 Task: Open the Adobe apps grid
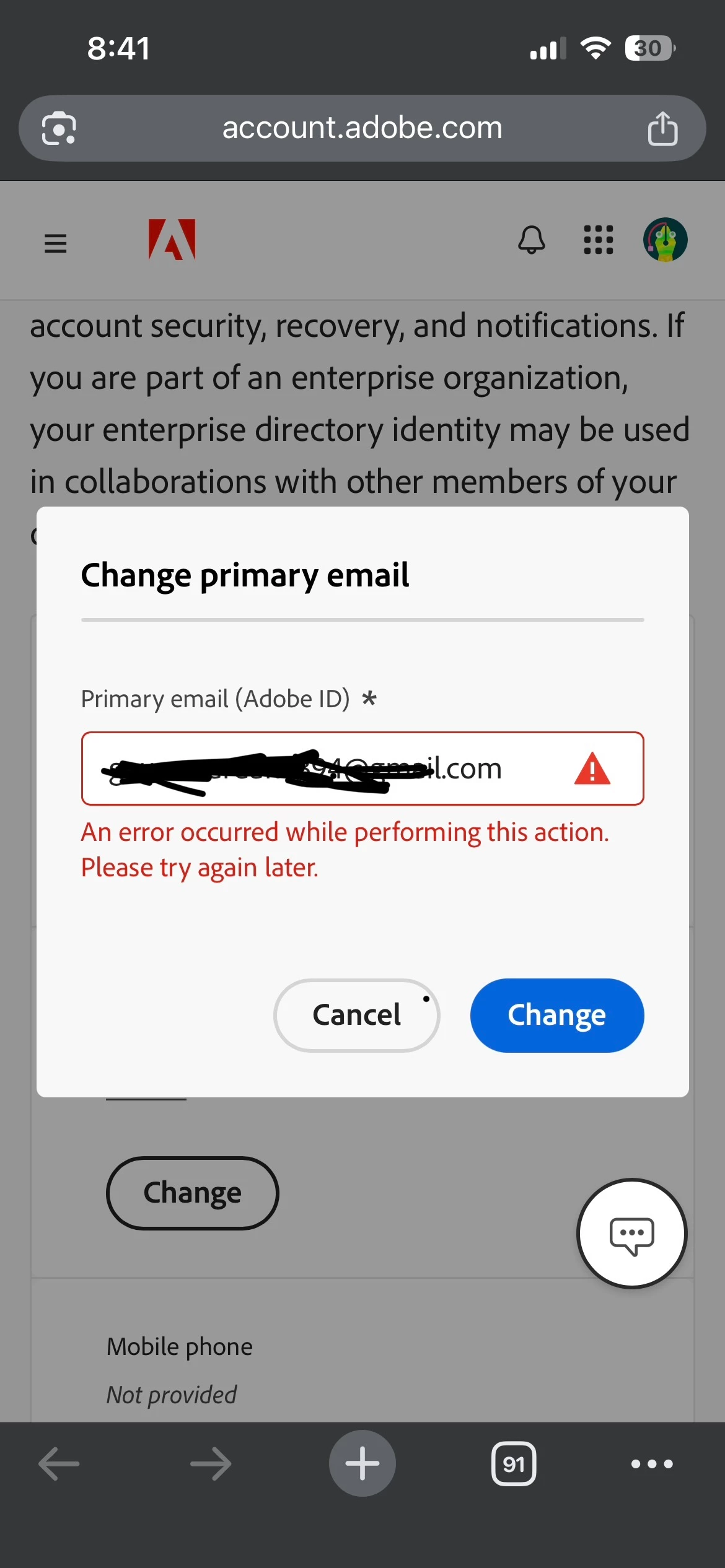pyautogui.click(x=598, y=240)
